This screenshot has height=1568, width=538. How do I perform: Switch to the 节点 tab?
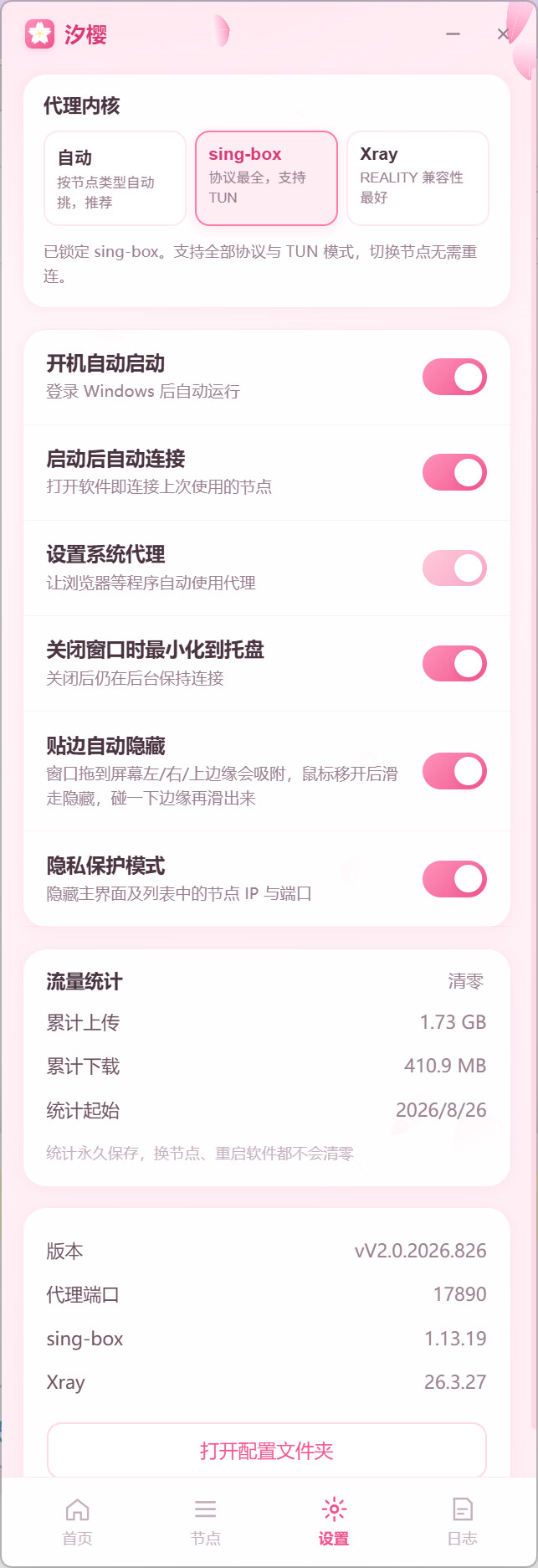[205, 1521]
